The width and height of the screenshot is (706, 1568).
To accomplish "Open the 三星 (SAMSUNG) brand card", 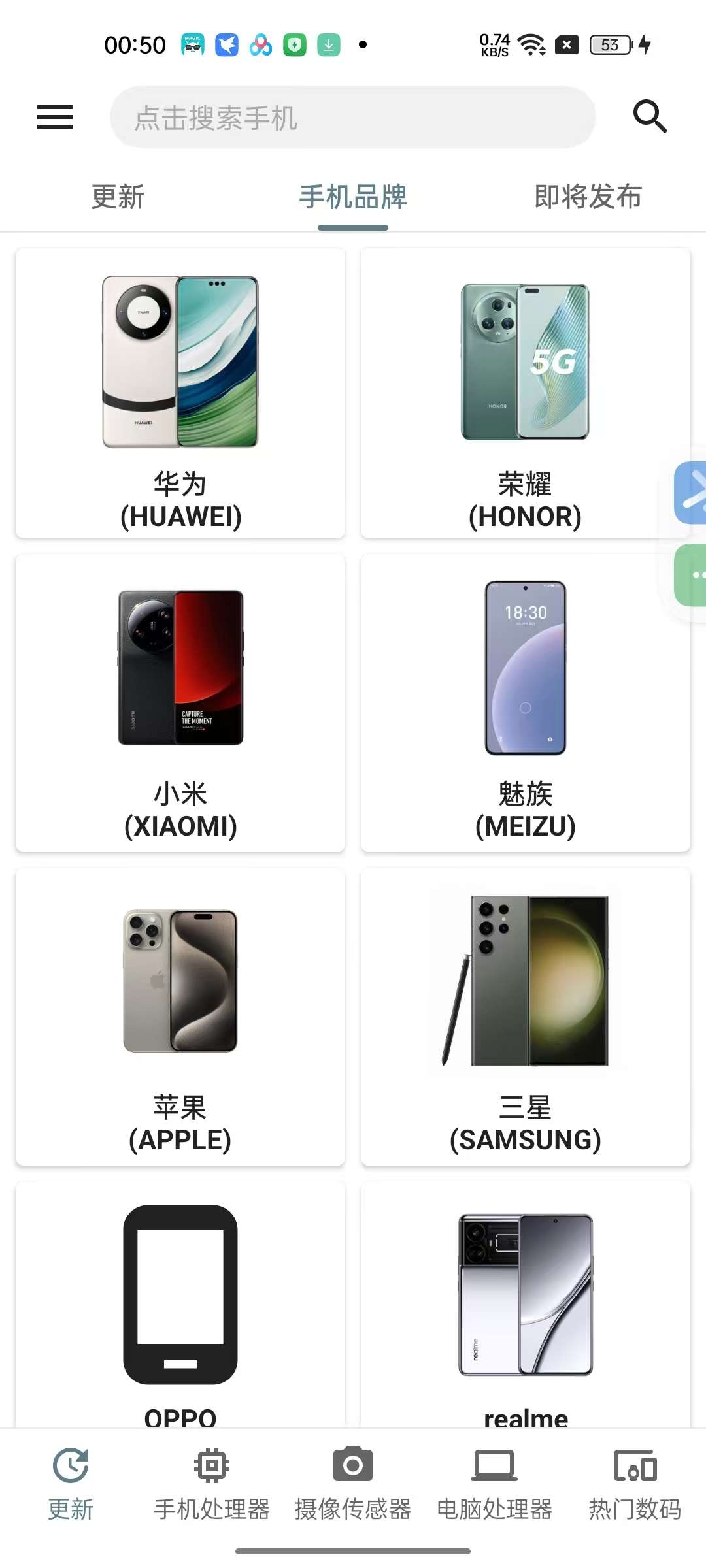I will coord(525,1017).
